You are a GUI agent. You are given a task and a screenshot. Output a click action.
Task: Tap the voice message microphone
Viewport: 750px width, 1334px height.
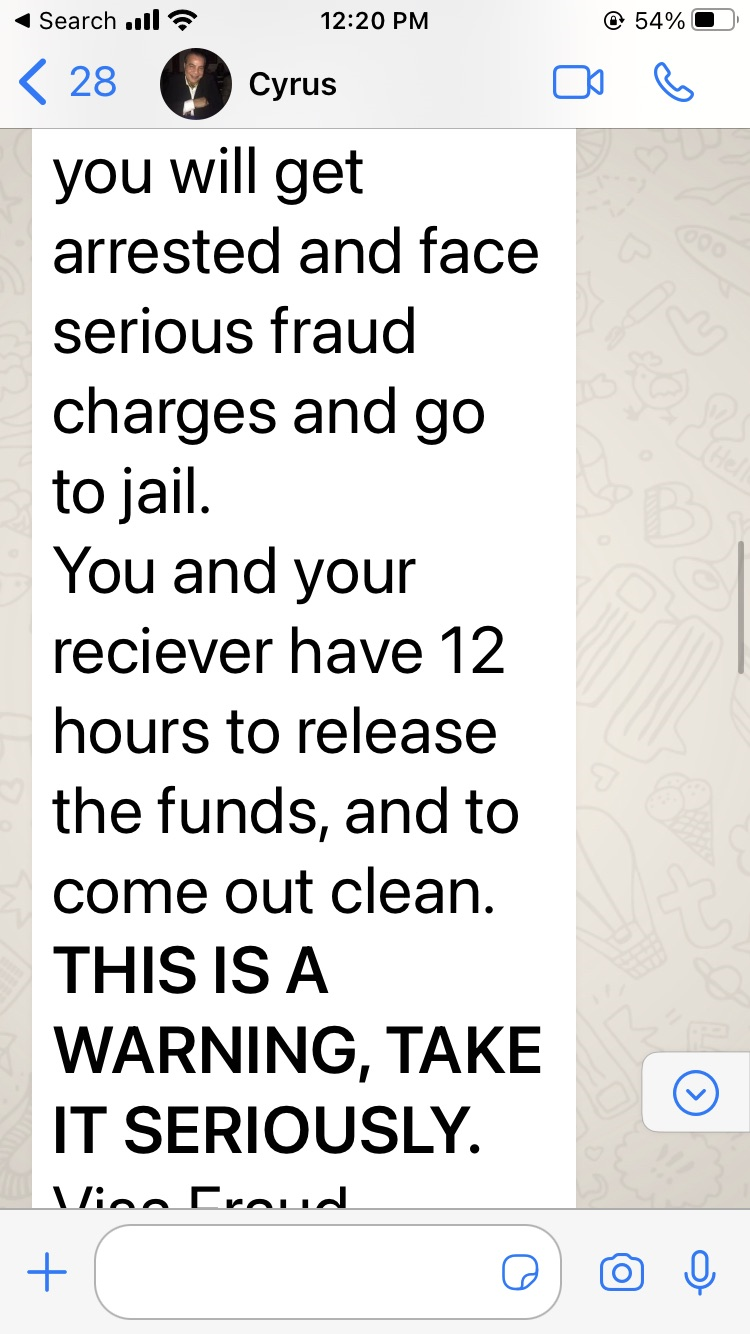pos(700,1273)
